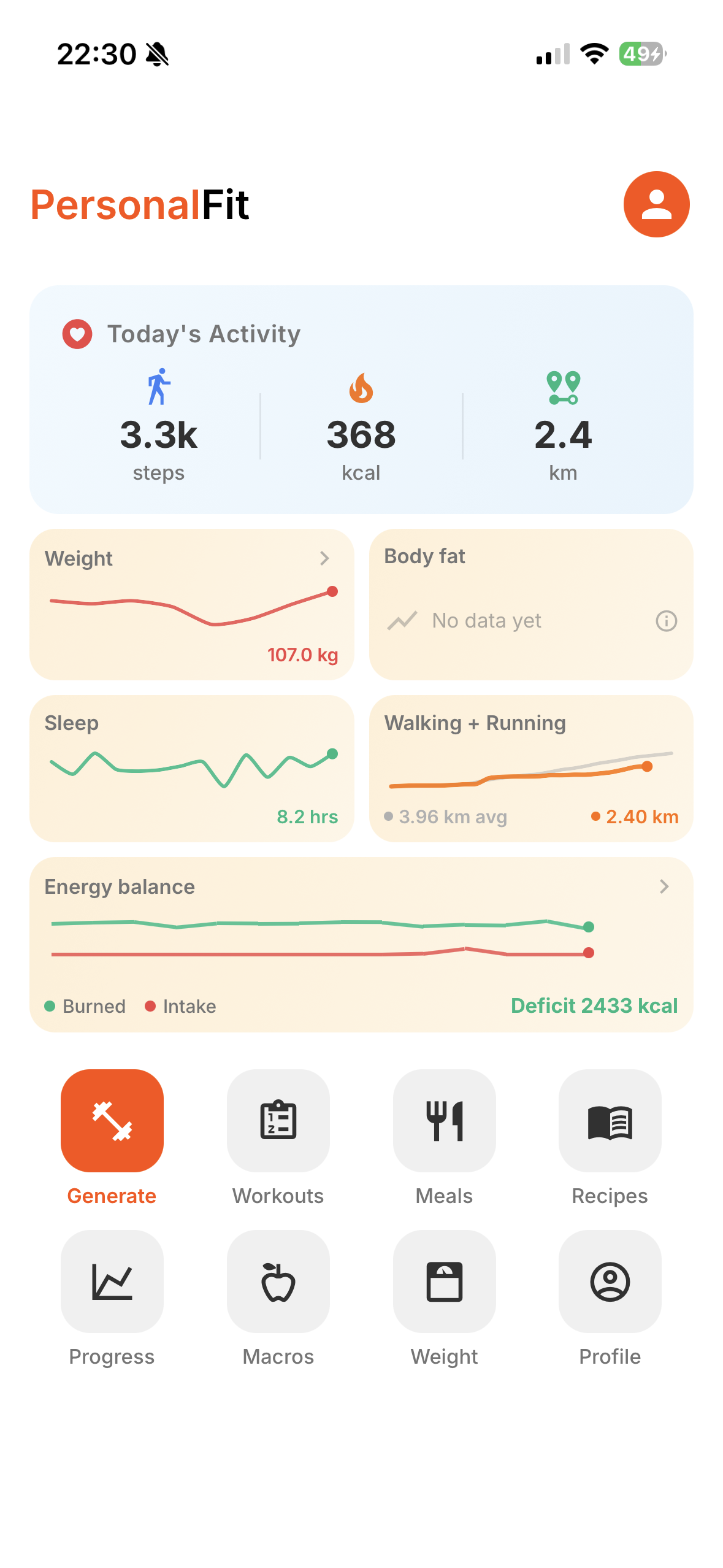Tap the orange profile avatar in the header
Image resolution: width=723 pixels, height=1568 pixels.
pyautogui.click(x=656, y=204)
